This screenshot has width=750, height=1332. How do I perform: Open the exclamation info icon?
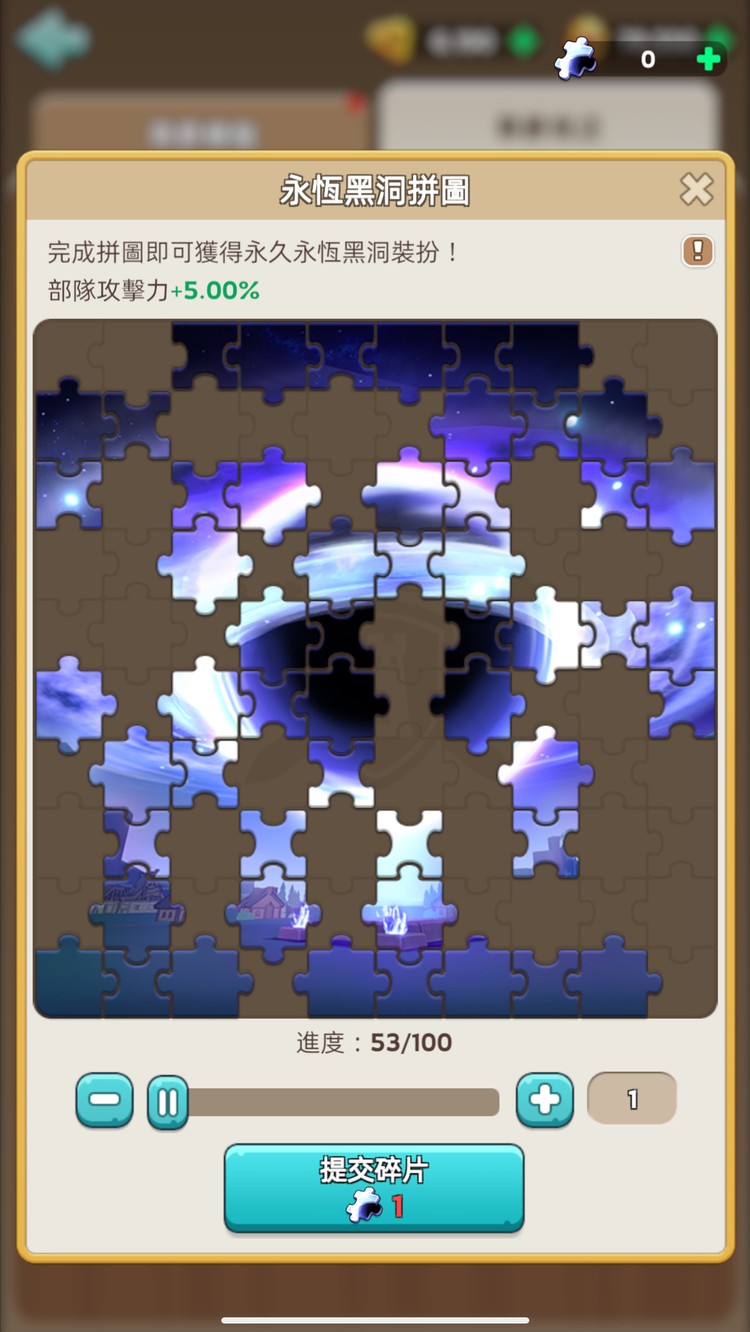point(698,251)
